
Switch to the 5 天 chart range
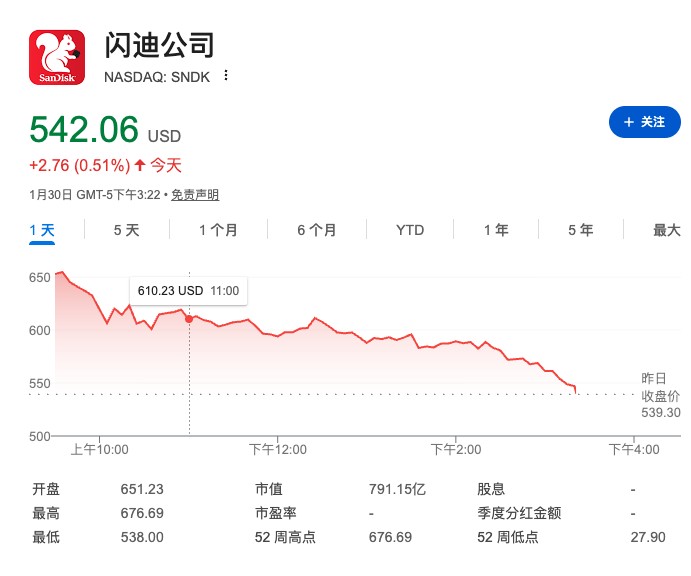[x=126, y=230]
